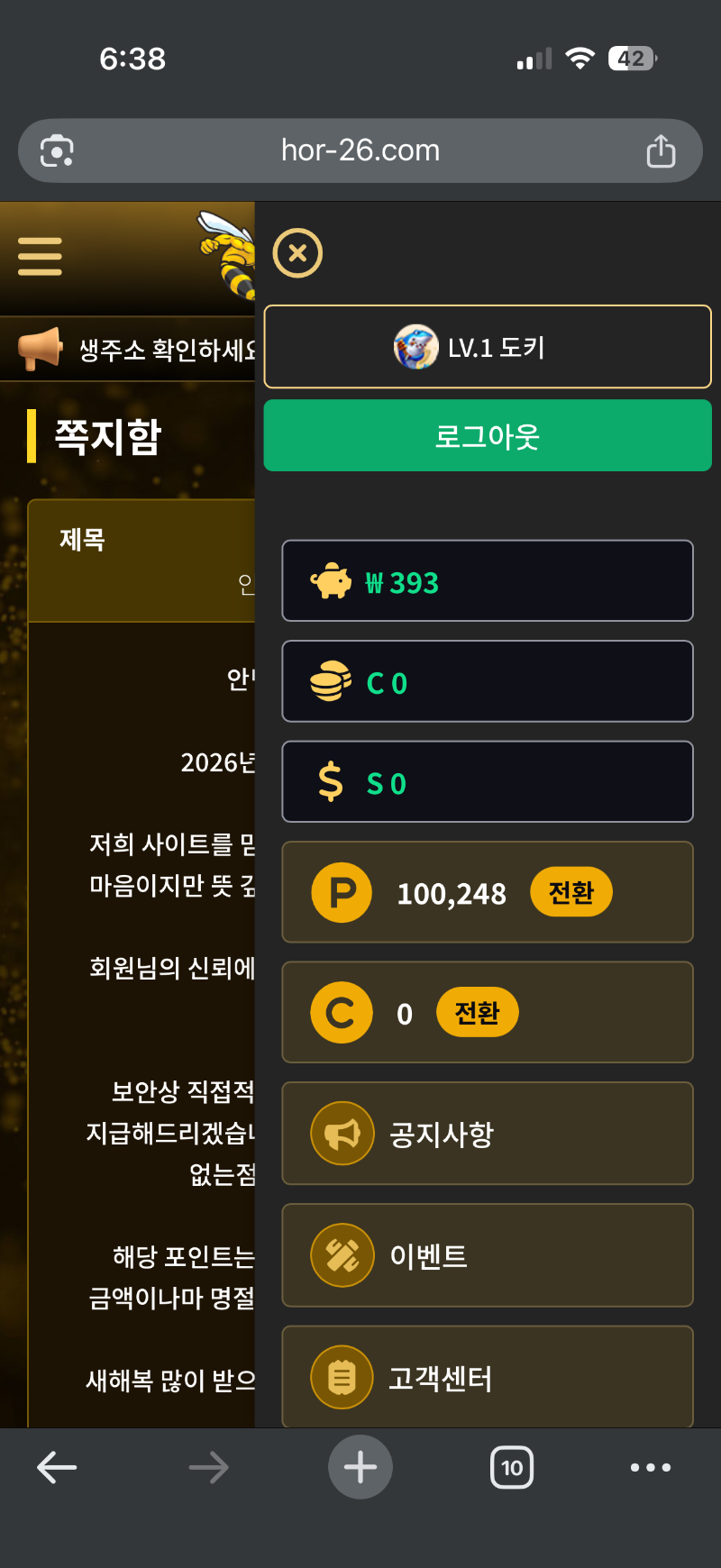Viewport: 721px width, 1568px height.
Task: Open the hamburger menu
Action: coord(40,256)
